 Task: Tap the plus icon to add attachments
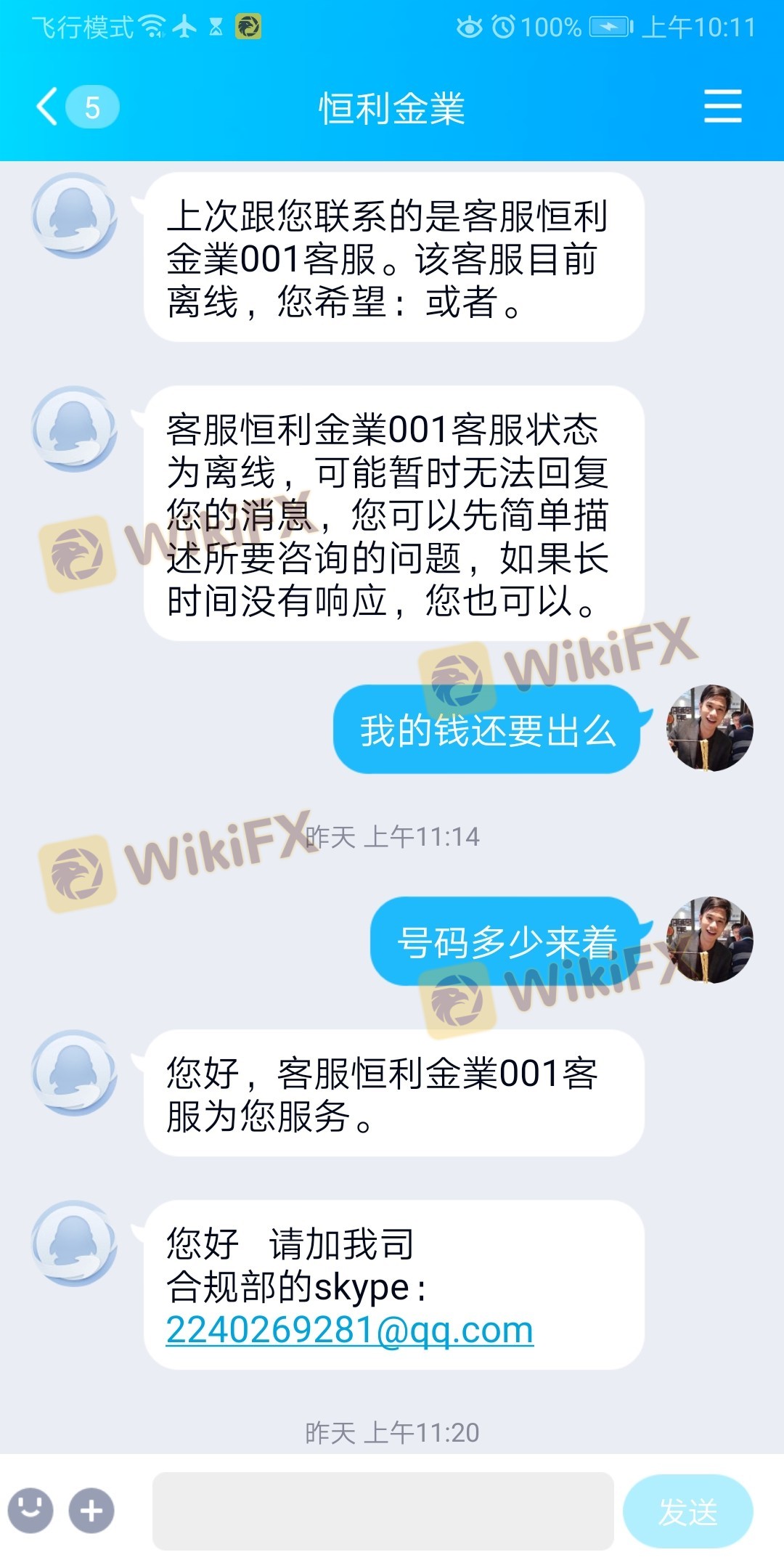click(91, 1511)
